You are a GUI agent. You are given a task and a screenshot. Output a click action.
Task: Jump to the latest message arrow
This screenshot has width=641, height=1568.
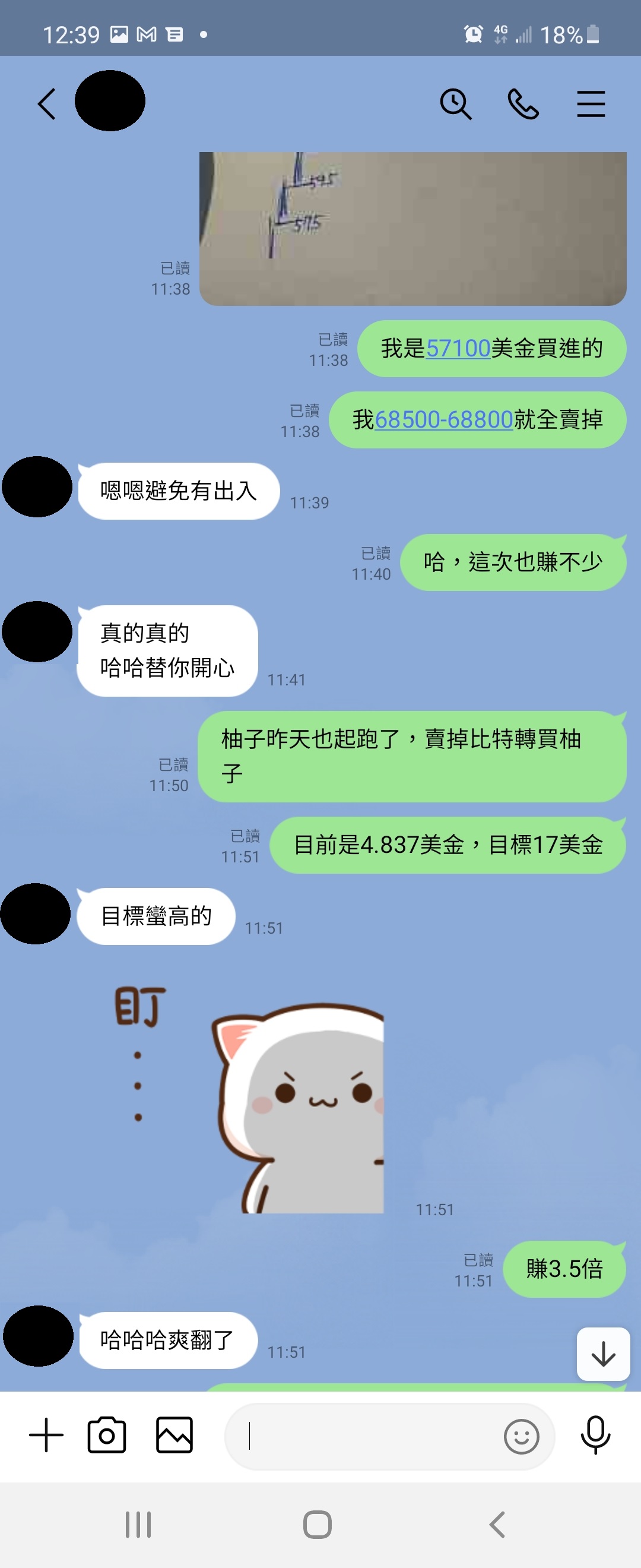click(602, 1354)
